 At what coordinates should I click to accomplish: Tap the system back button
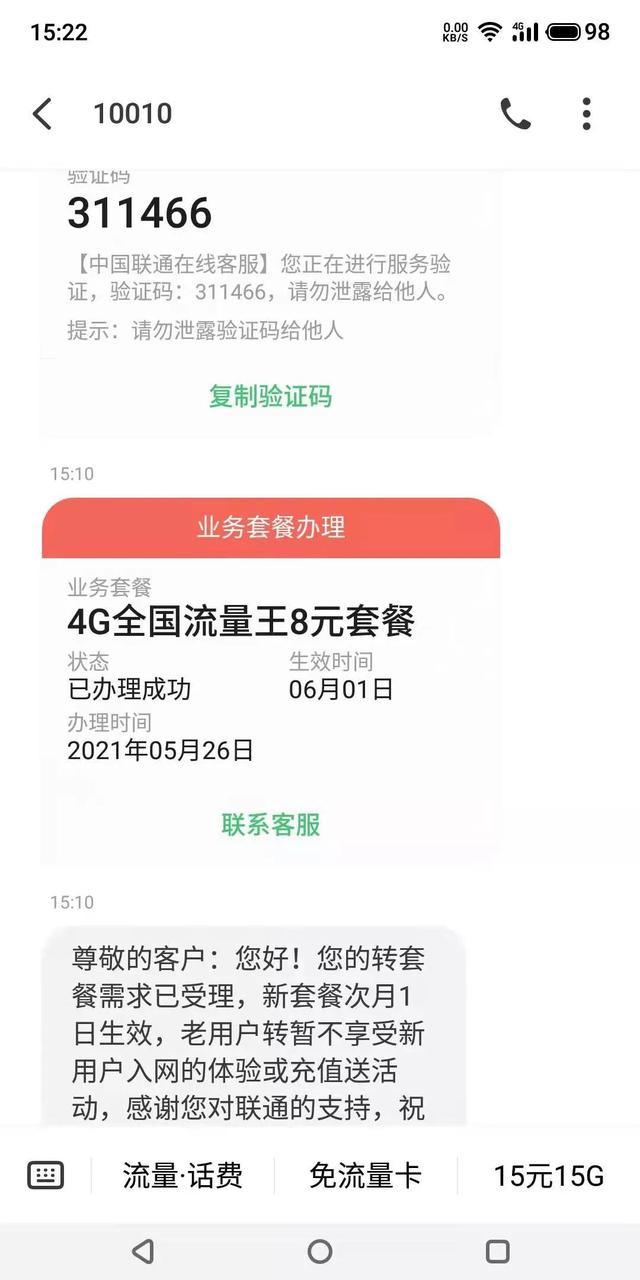pyautogui.click(x=143, y=1250)
